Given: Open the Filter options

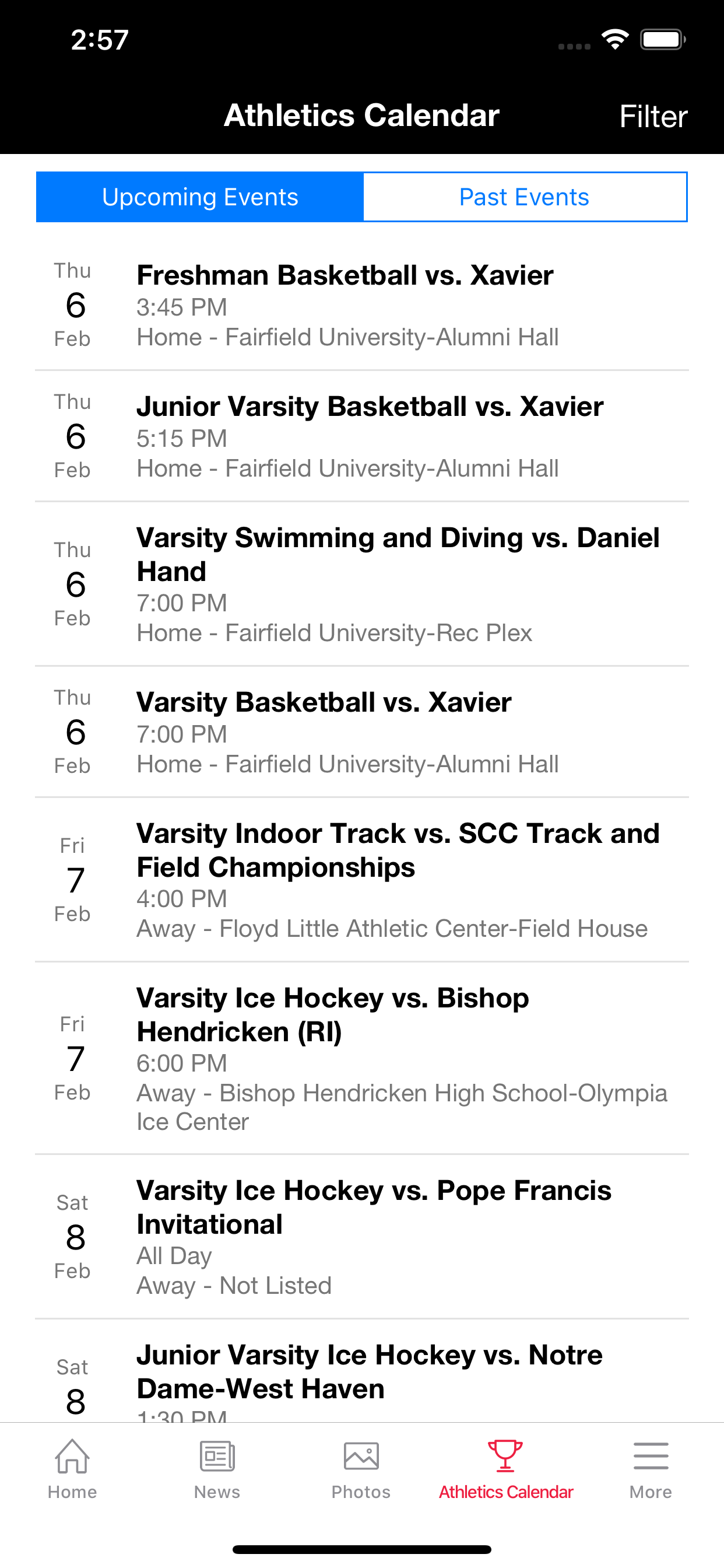Looking at the screenshot, I should [652, 116].
